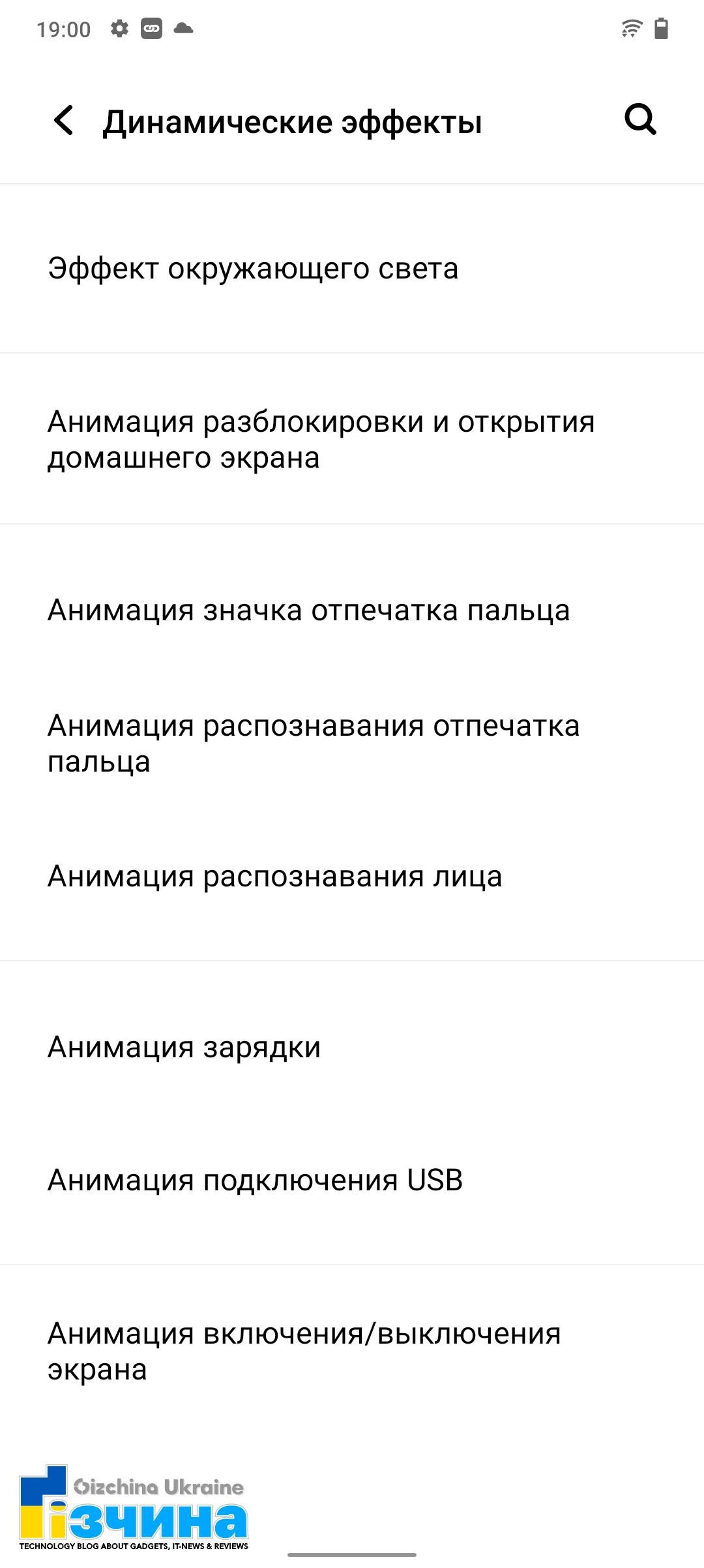
Task: Open Анимация разблокировки и открытия домашнего экрана
Action: [x=352, y=439]
